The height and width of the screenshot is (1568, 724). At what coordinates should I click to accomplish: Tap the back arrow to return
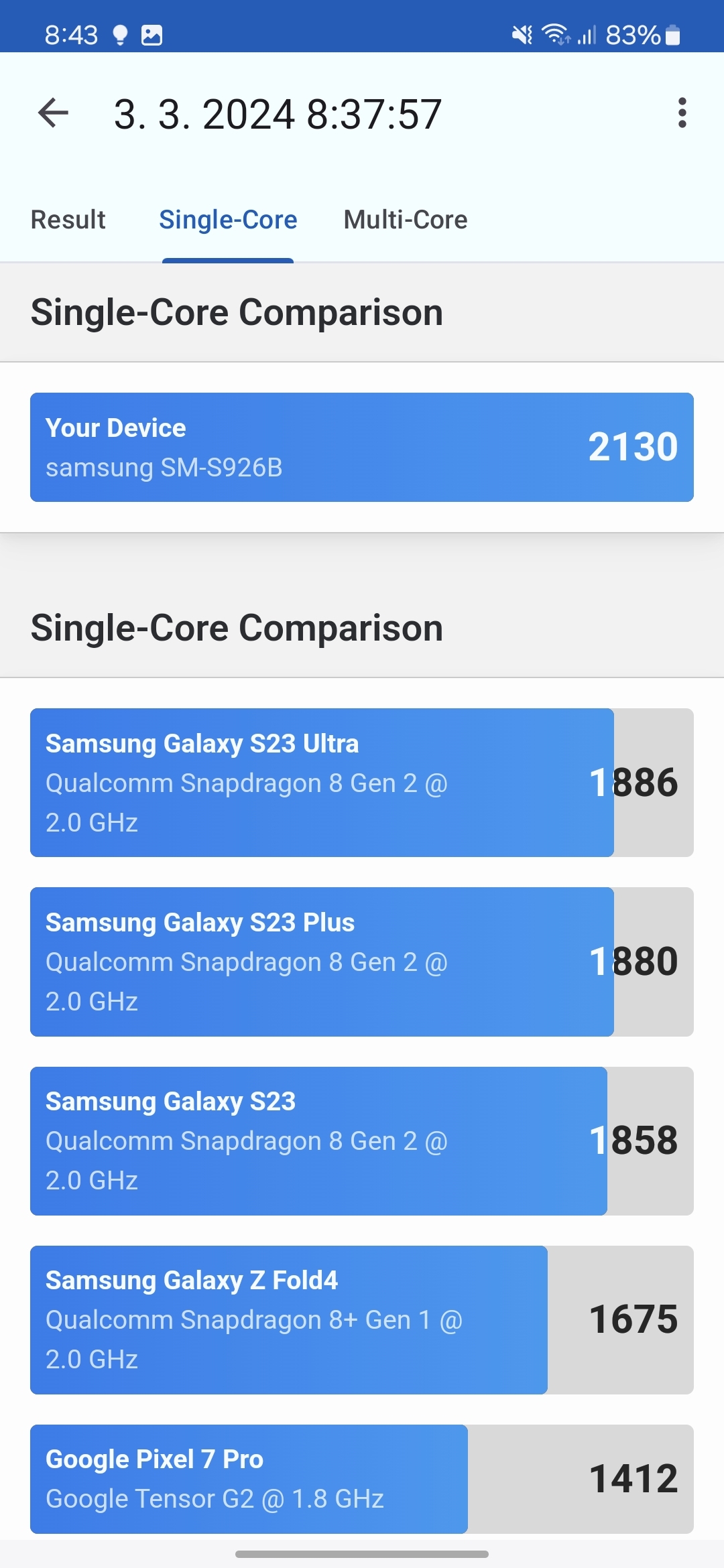pos(53,113)
